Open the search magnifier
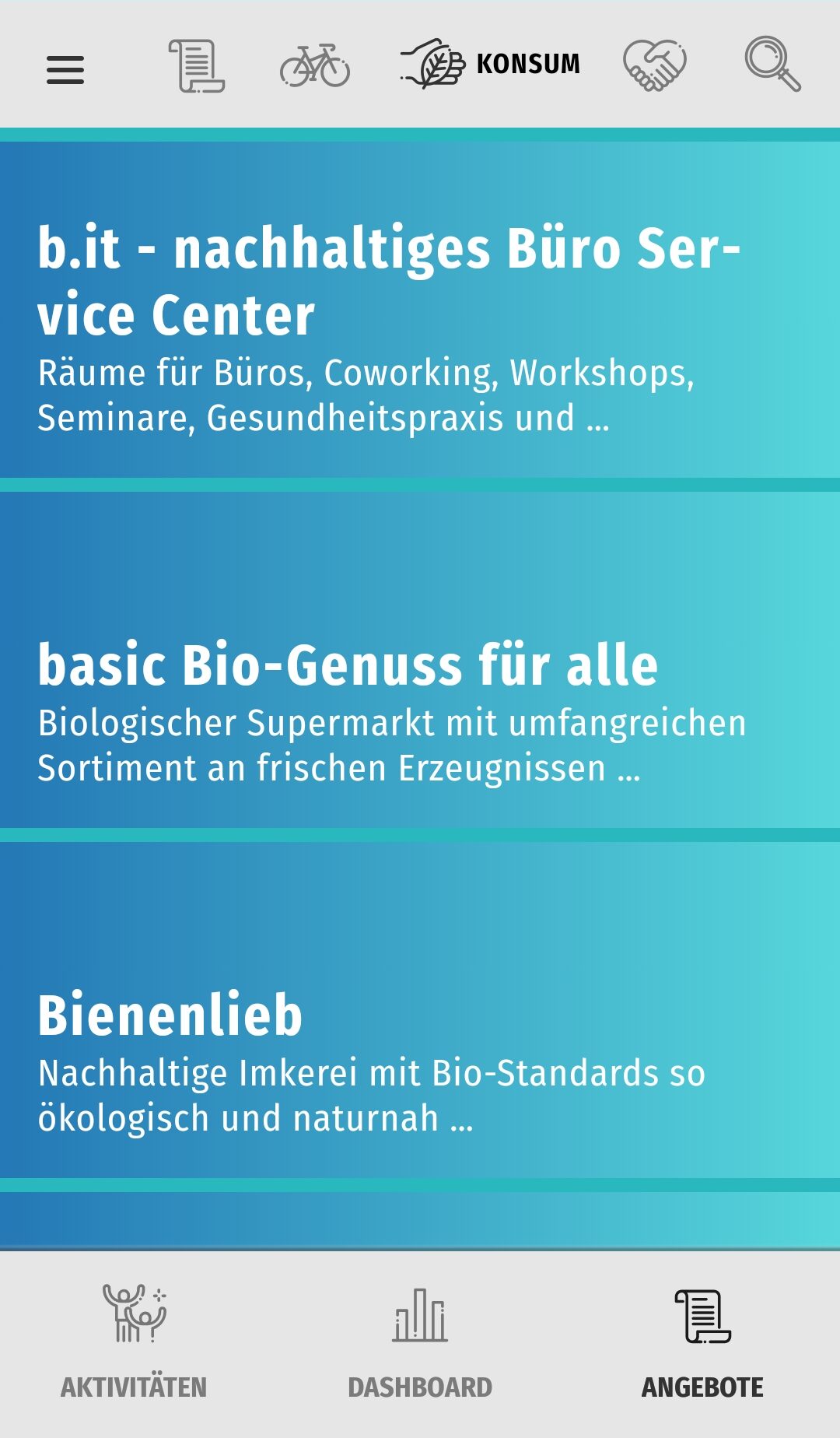 [772, 64]
